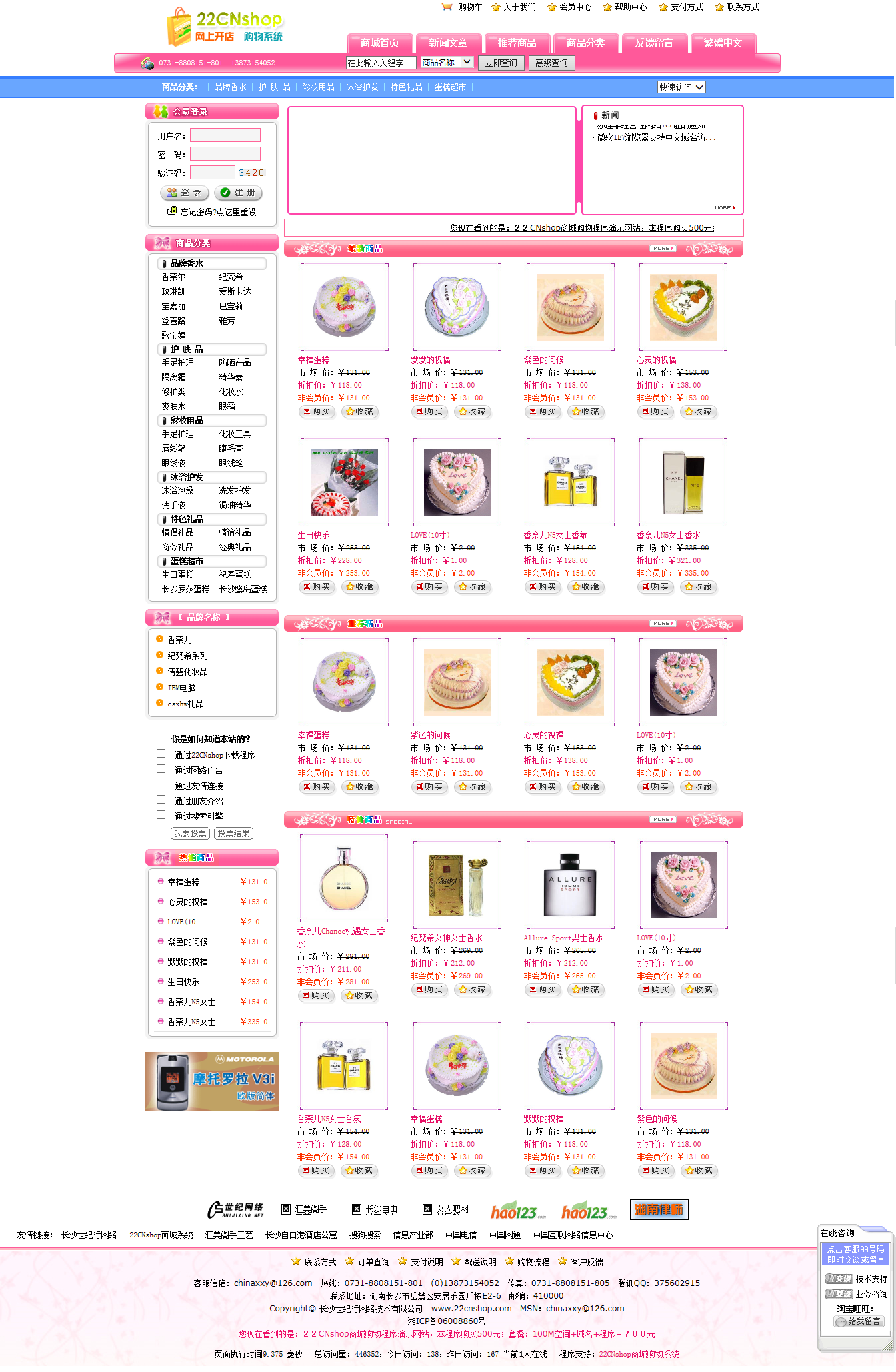Expand the 快速访问 quick access dropdown
Image resolution: width=896 pixels, height=1372 pixels.
(x=681, y=87)
